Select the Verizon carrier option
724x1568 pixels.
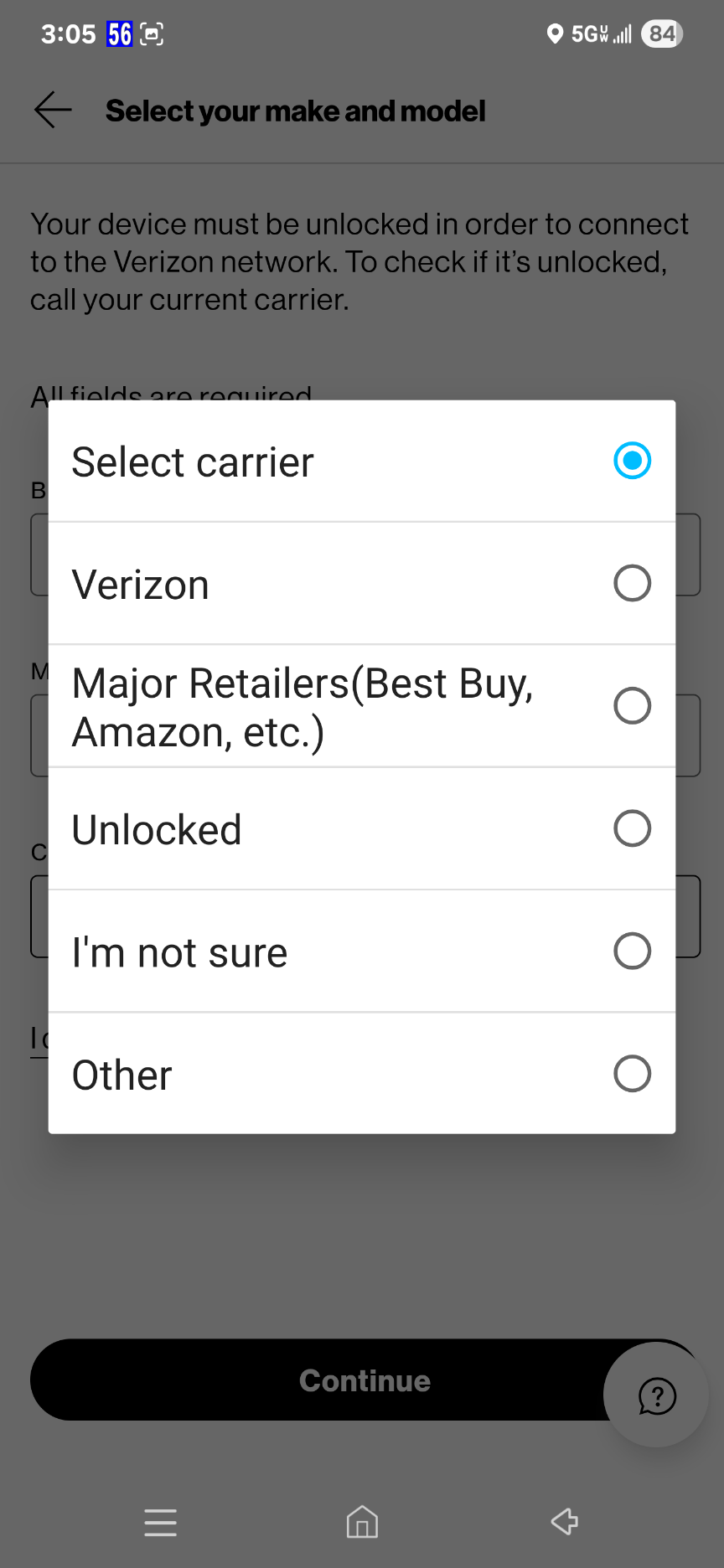point(362,584)
